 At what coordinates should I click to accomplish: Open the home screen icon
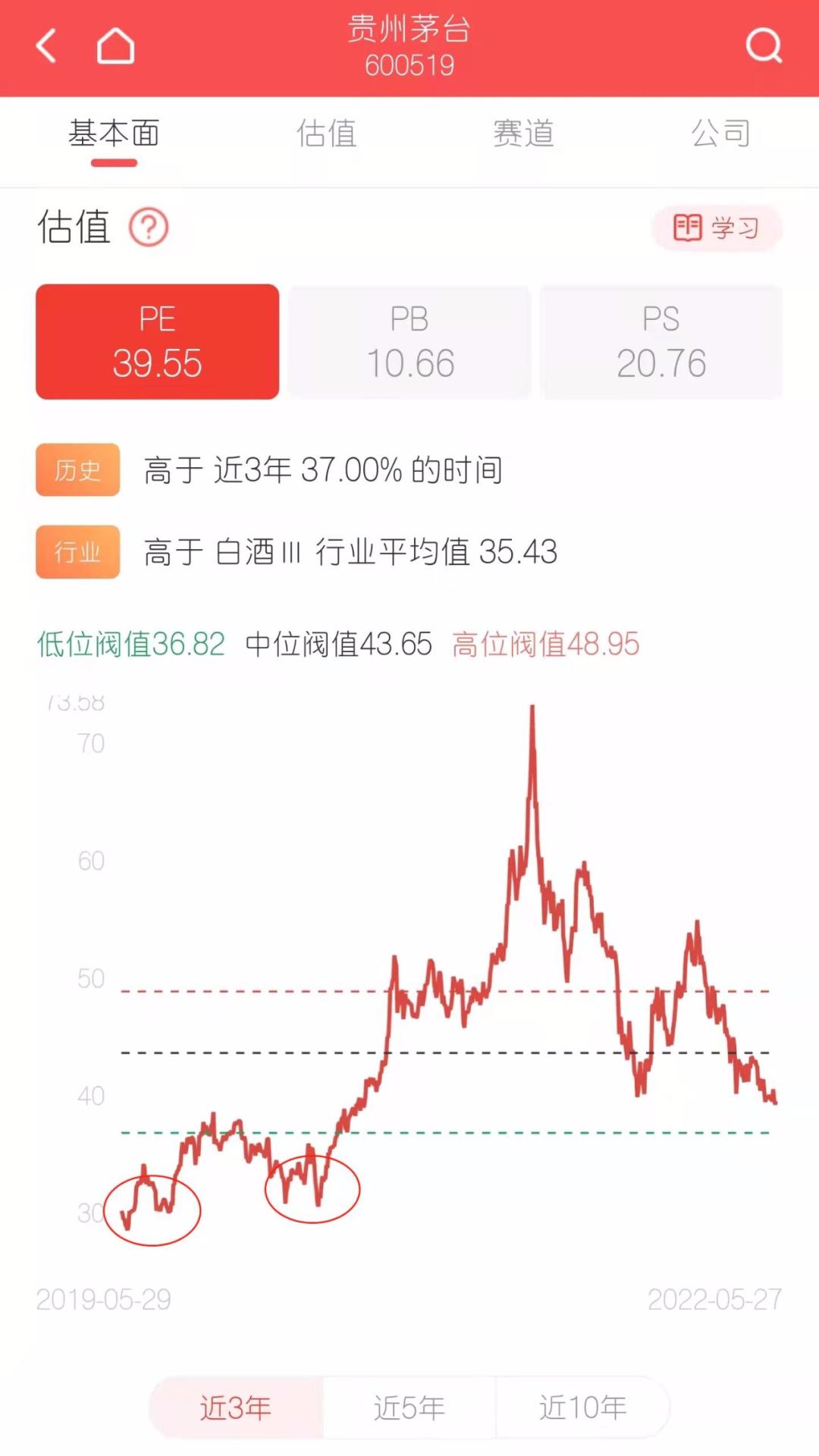115,45
